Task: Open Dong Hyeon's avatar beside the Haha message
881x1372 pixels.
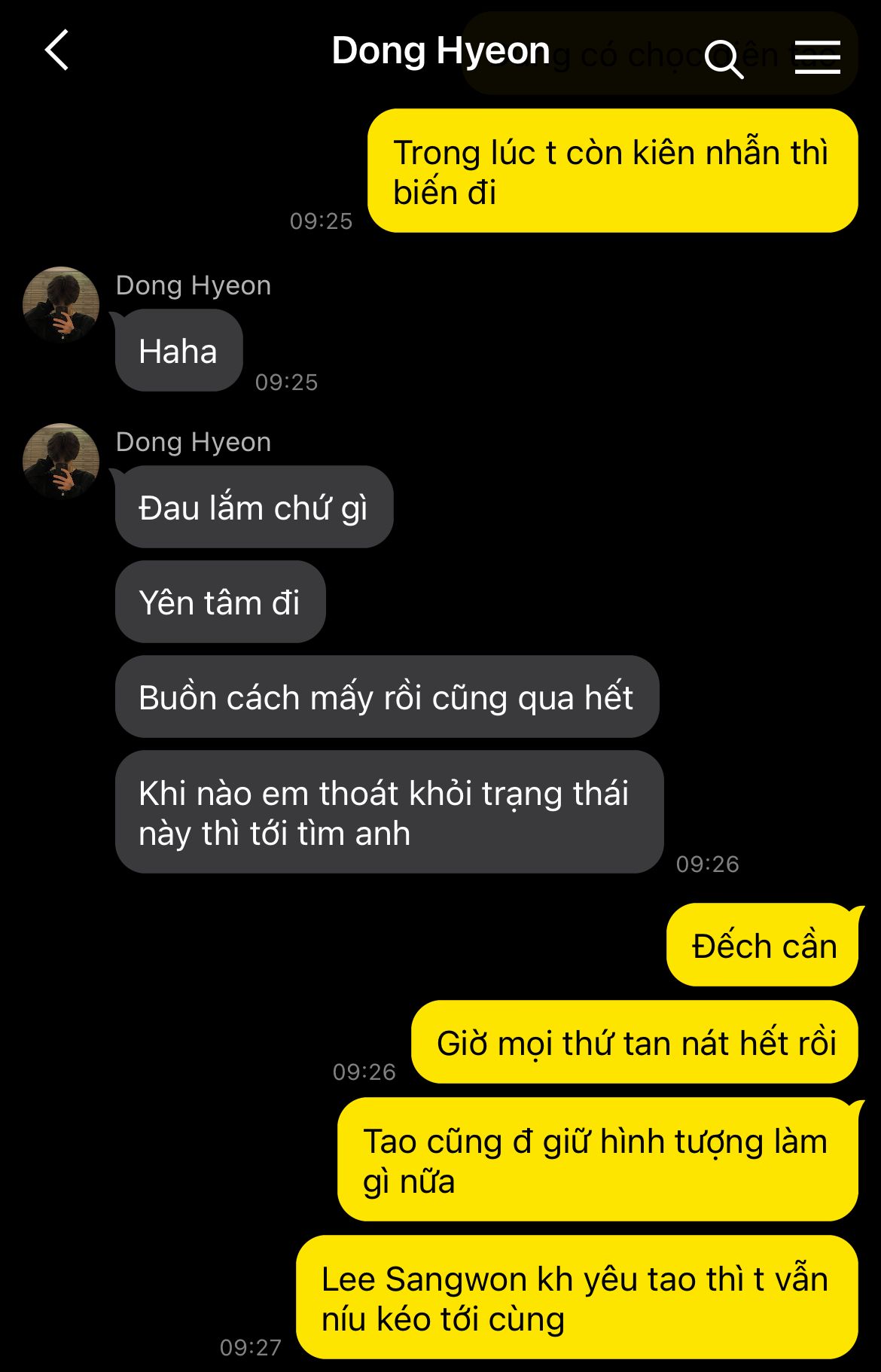Action: pos(61,304)
